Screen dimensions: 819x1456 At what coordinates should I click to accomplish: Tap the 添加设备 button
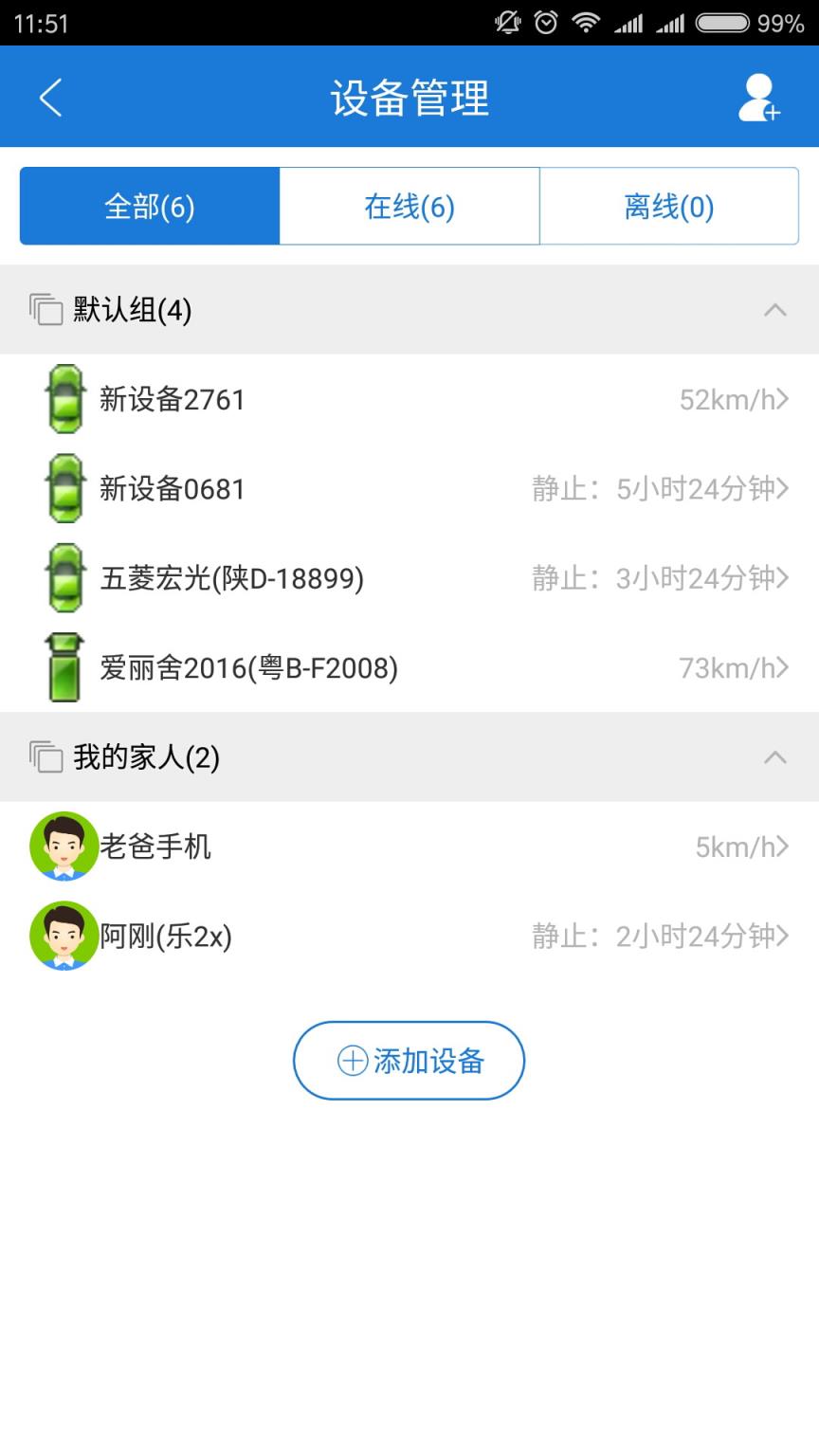point(409,1061)
